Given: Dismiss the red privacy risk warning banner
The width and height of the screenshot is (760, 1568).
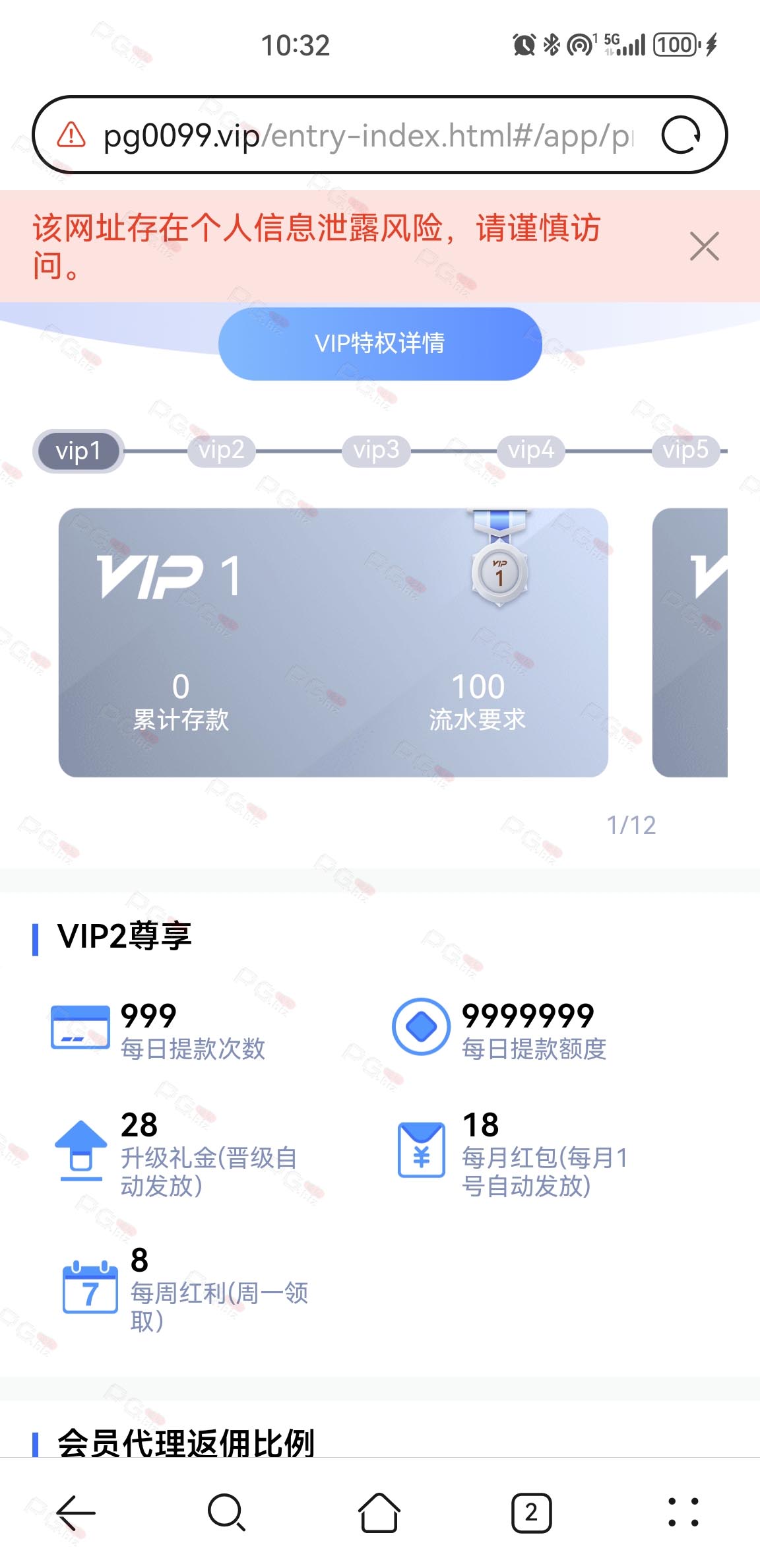Looking at the screenshot, I should pos(704,246).
